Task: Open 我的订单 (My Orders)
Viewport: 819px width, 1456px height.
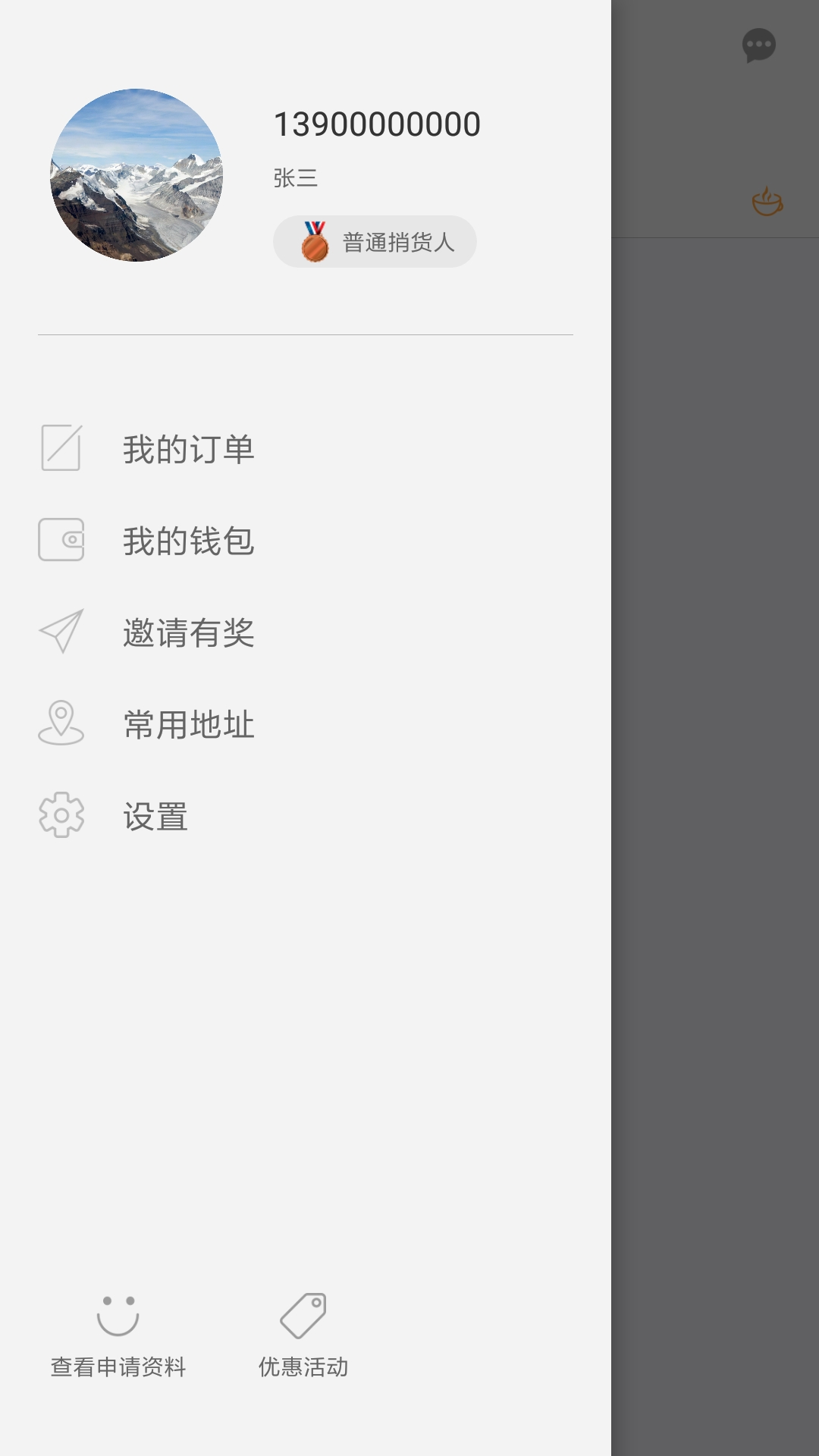Action: click(188, 449)
